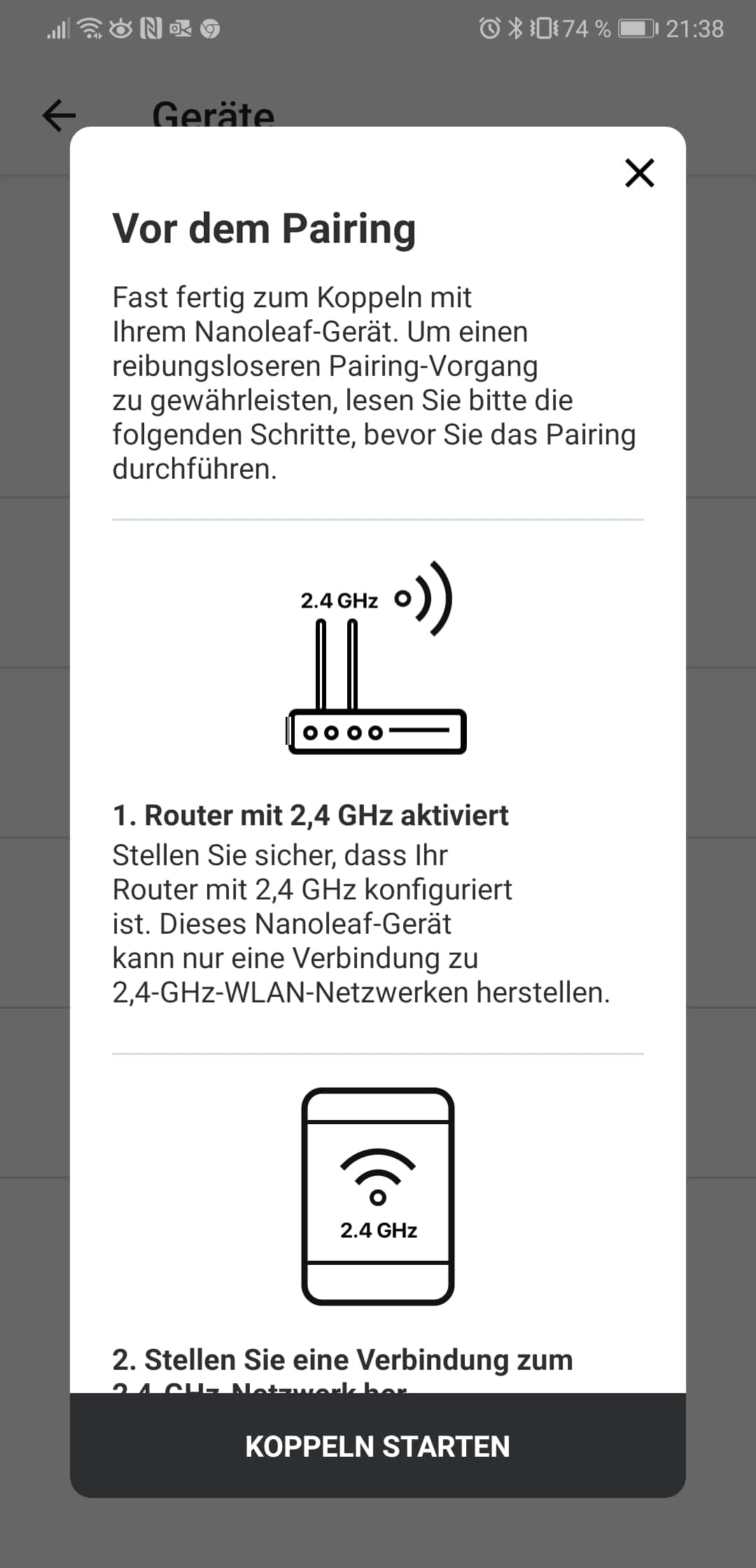Screen dimensions: 756x1568
Task: Go back from Geräte screen
Action: tap(59, 115)
